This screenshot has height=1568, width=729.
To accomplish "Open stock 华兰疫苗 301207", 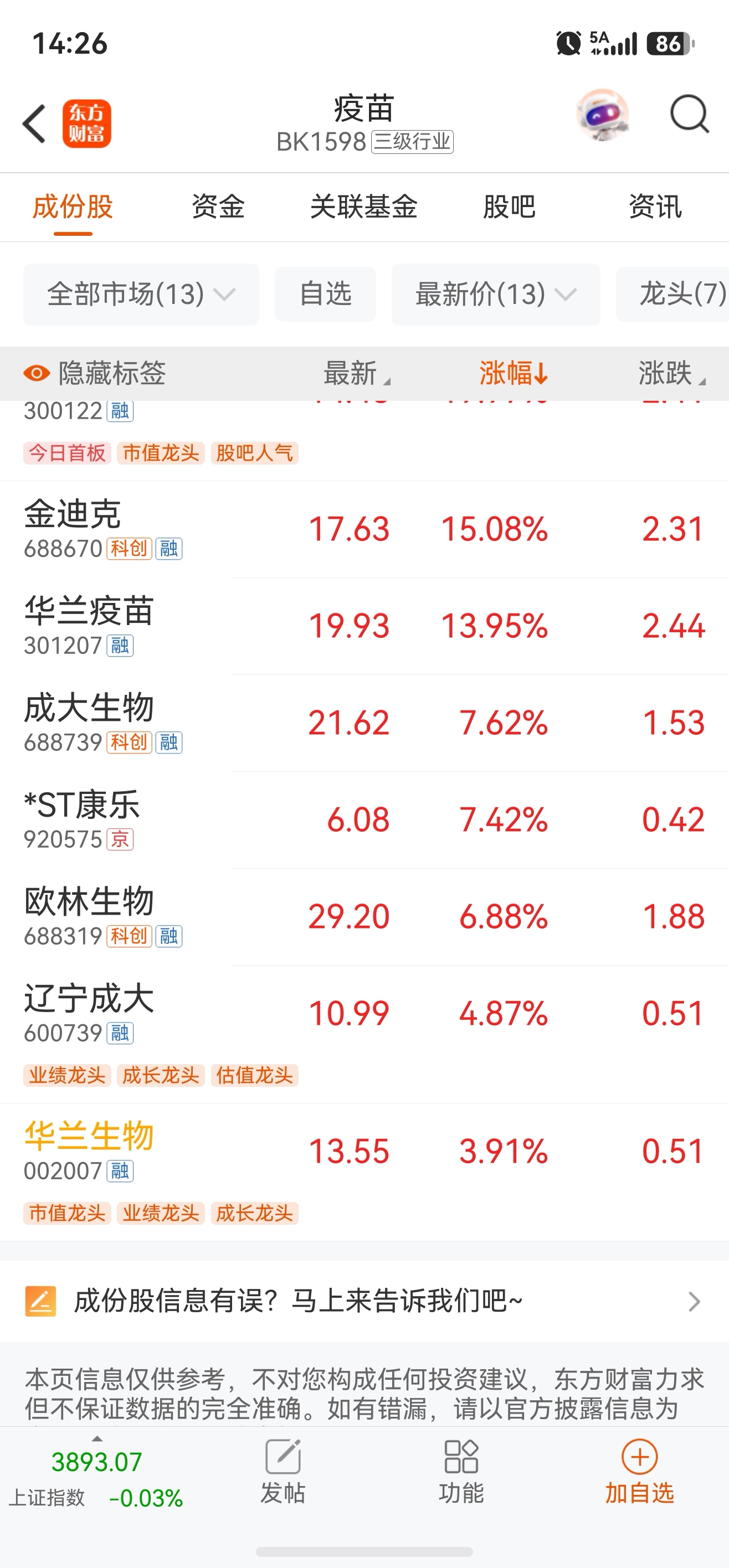I will (x=364, y=626).
